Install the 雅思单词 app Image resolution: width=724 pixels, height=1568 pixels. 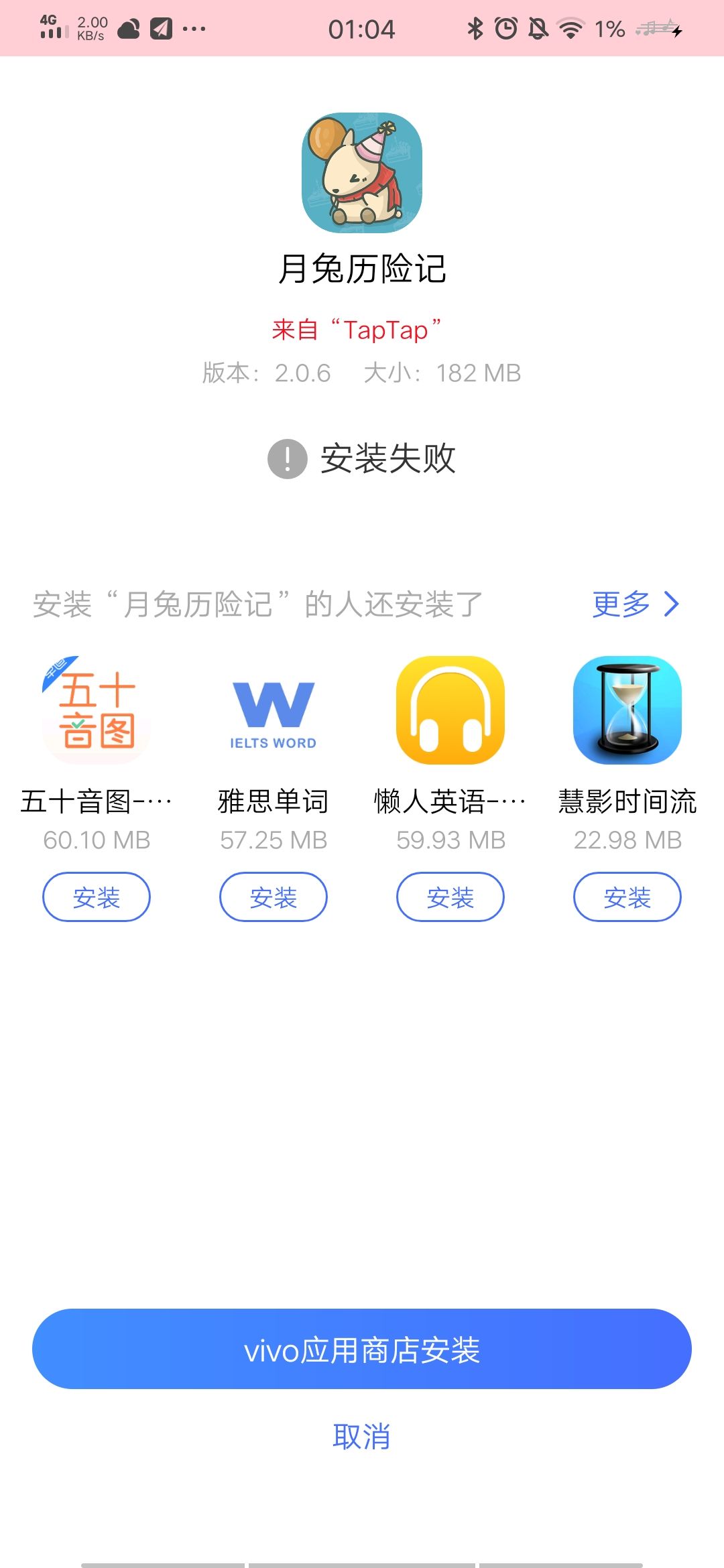pyautogui.click(x=274, y=897)
